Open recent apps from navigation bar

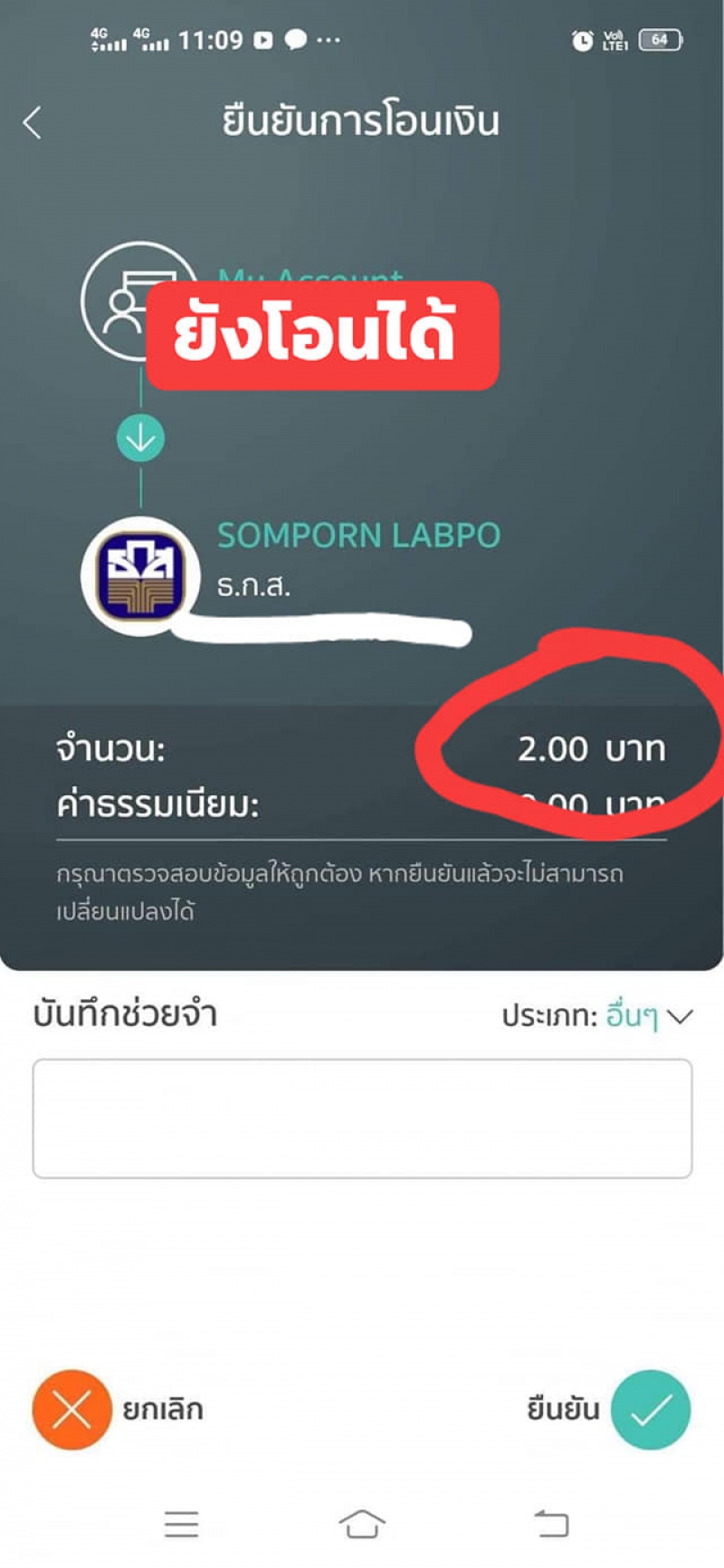click(181, 1524)
